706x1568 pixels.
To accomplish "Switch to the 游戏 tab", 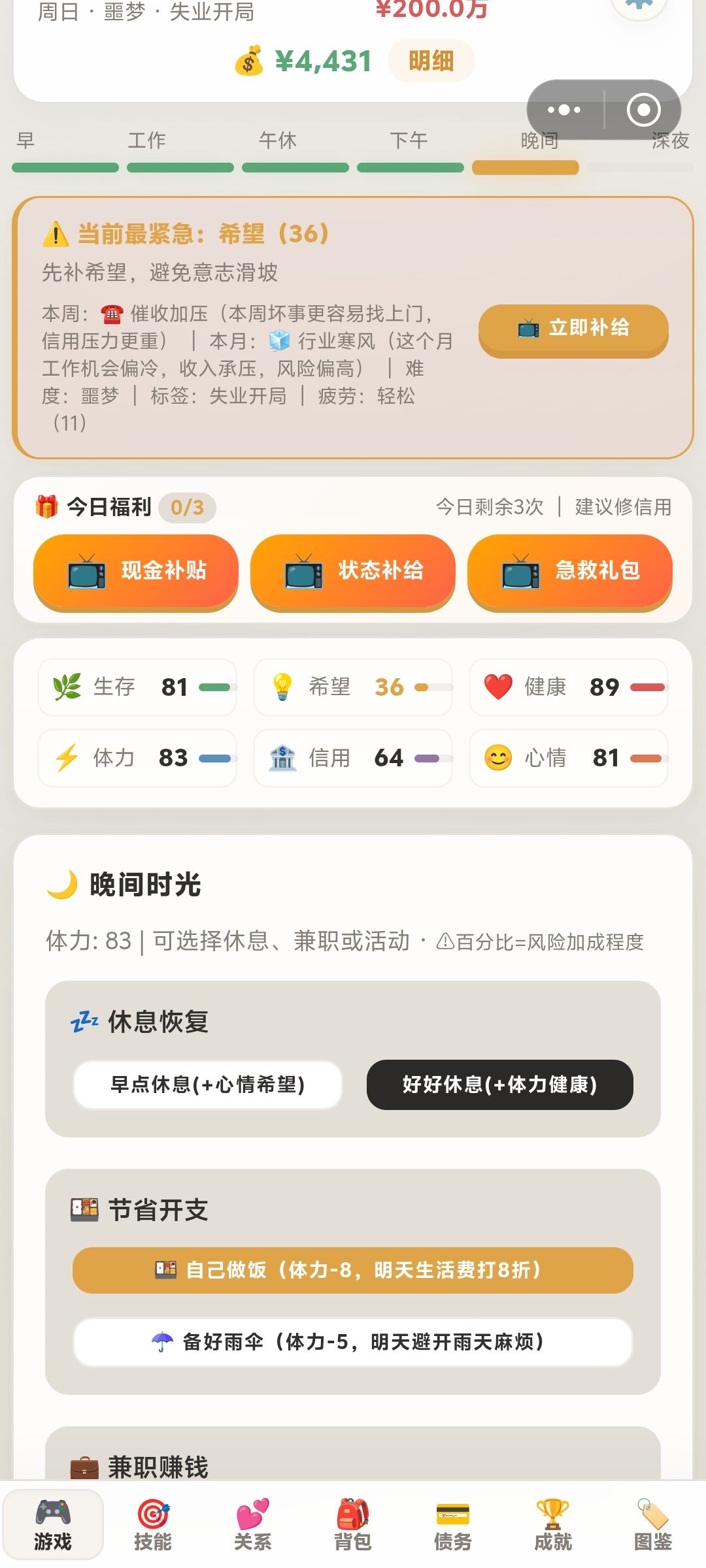I will [53, 1525].
